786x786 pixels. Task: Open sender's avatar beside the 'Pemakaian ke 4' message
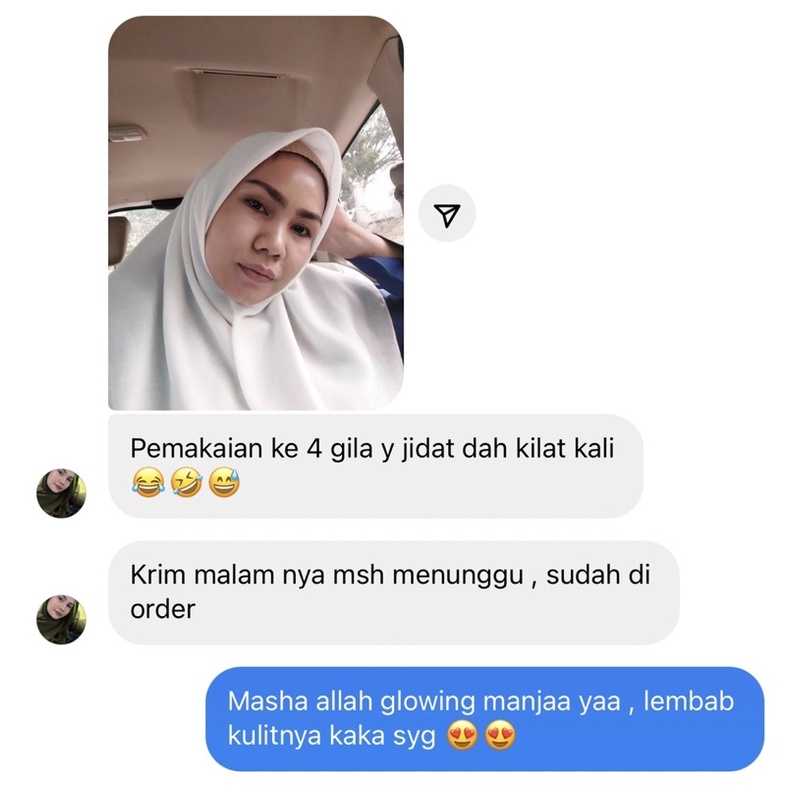tap(61, 493)
